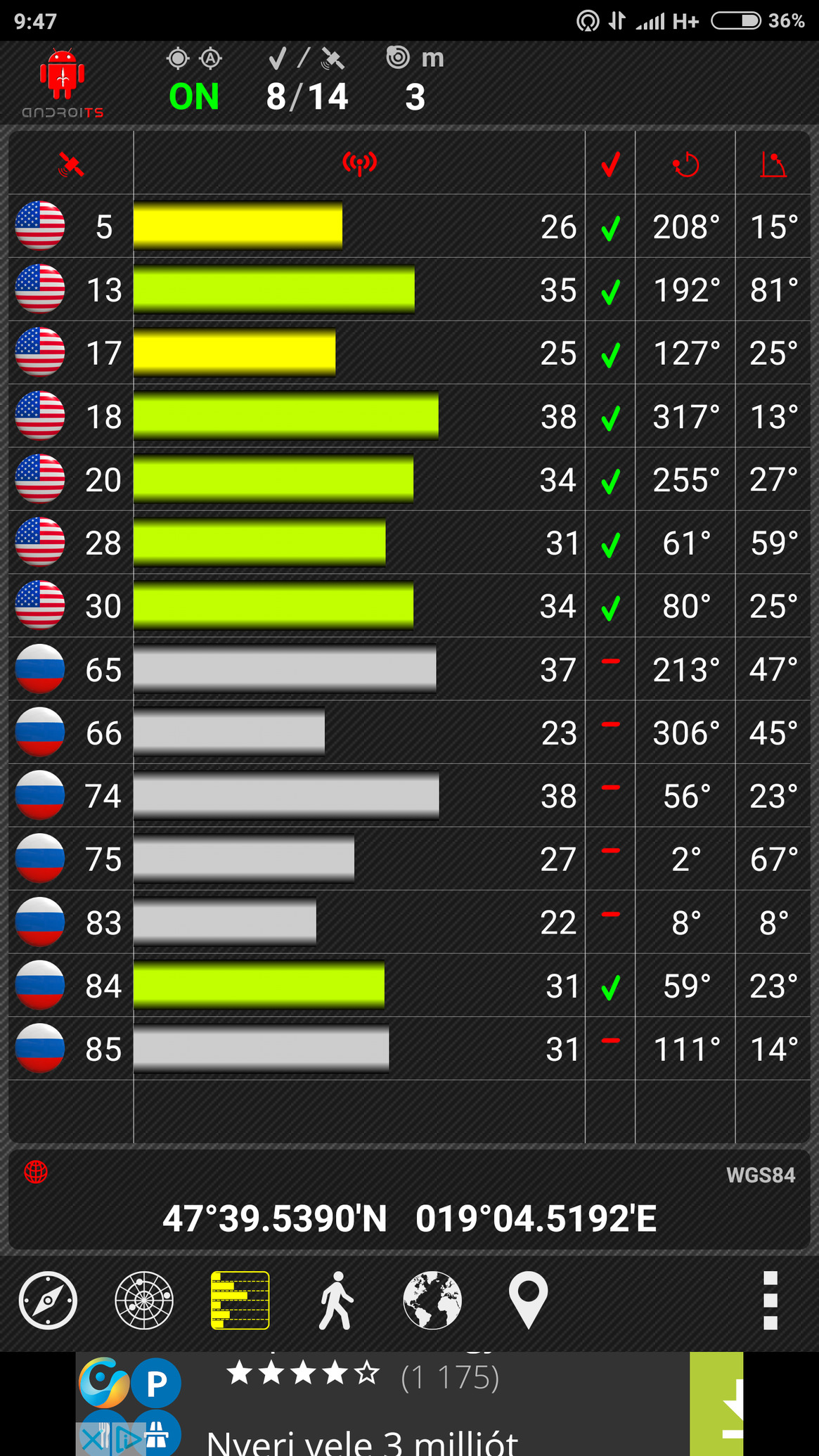
Task: Sort by signal strength column header
Action: pos(359,164)
